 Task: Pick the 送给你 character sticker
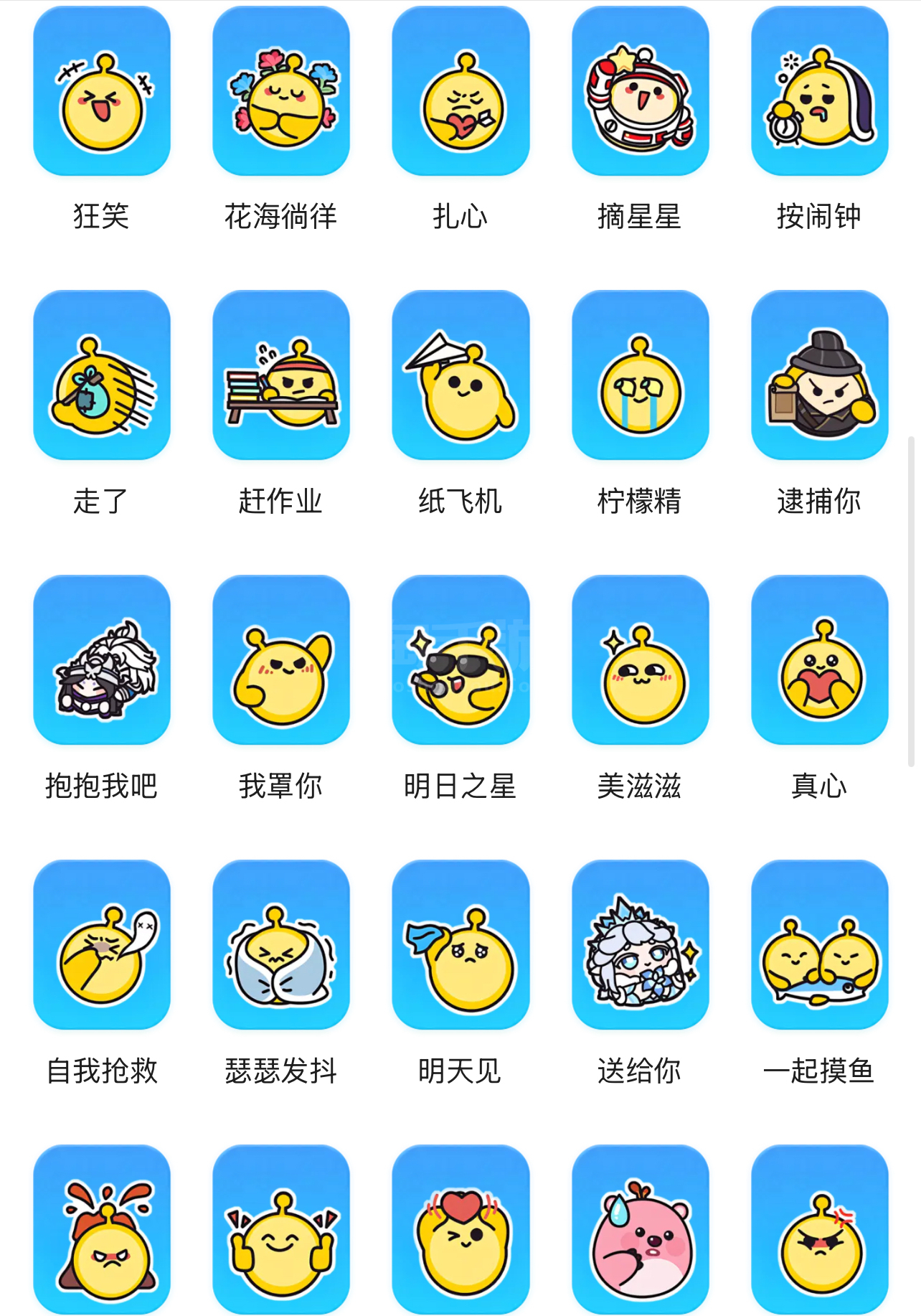[x=640, y=945]
